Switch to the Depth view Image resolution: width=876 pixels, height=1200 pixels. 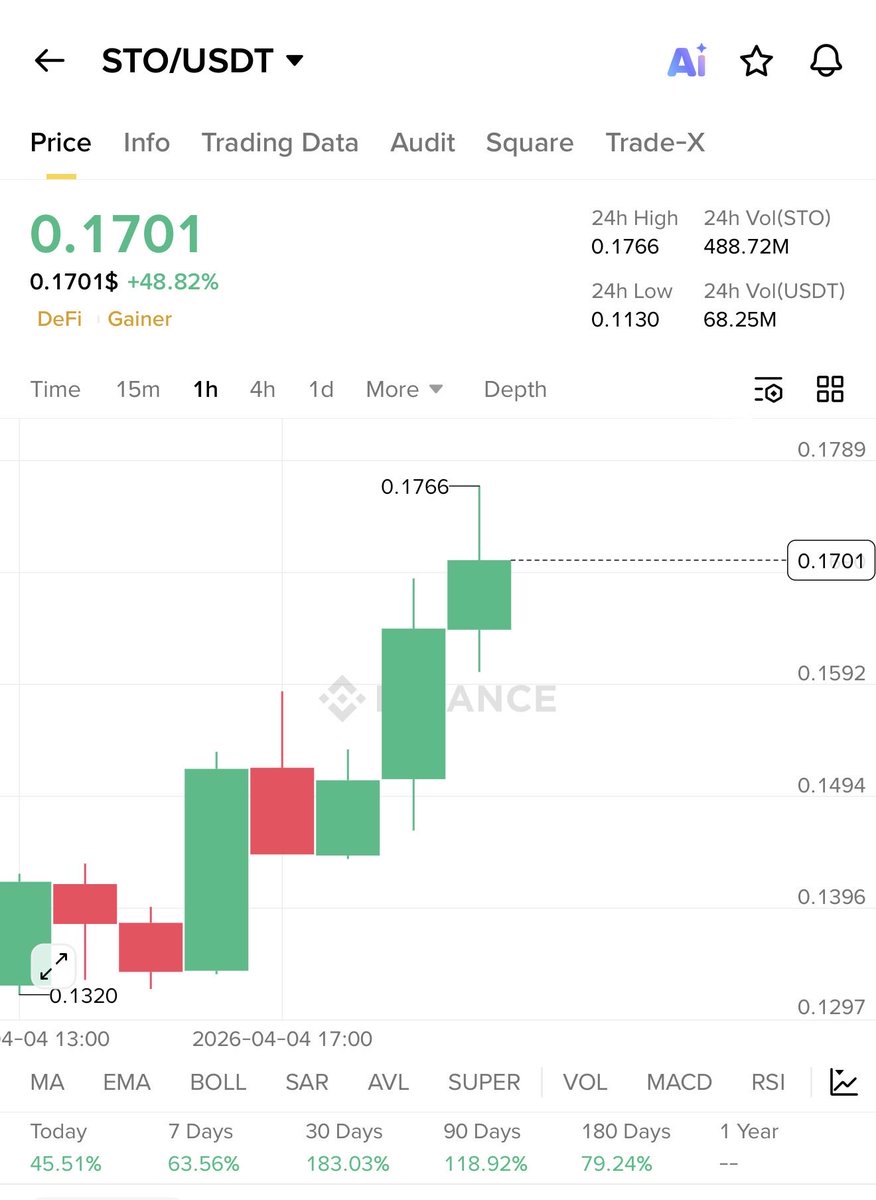tap(515, 389)
